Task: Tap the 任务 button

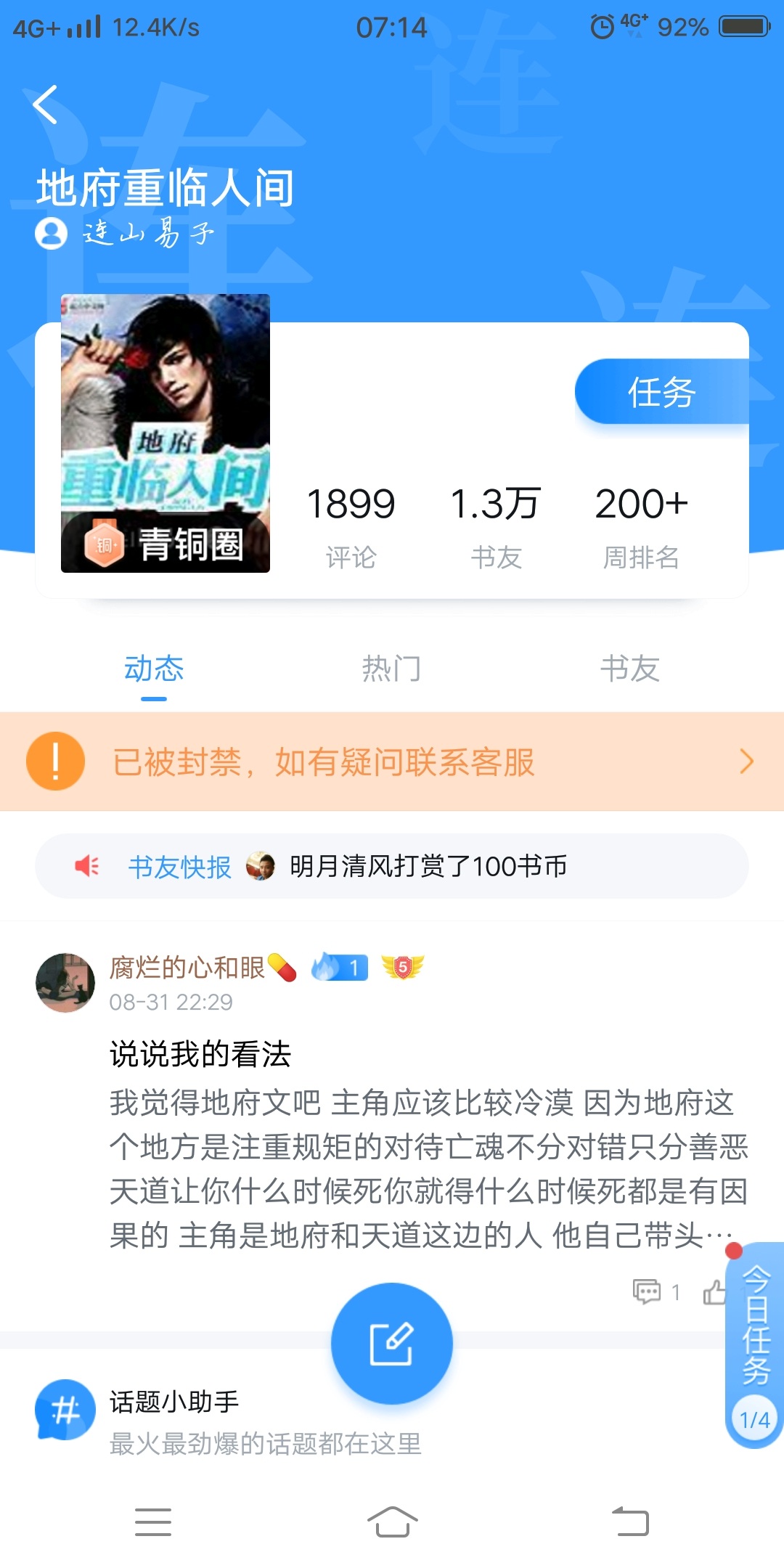Action: click(x=661, y=392)
